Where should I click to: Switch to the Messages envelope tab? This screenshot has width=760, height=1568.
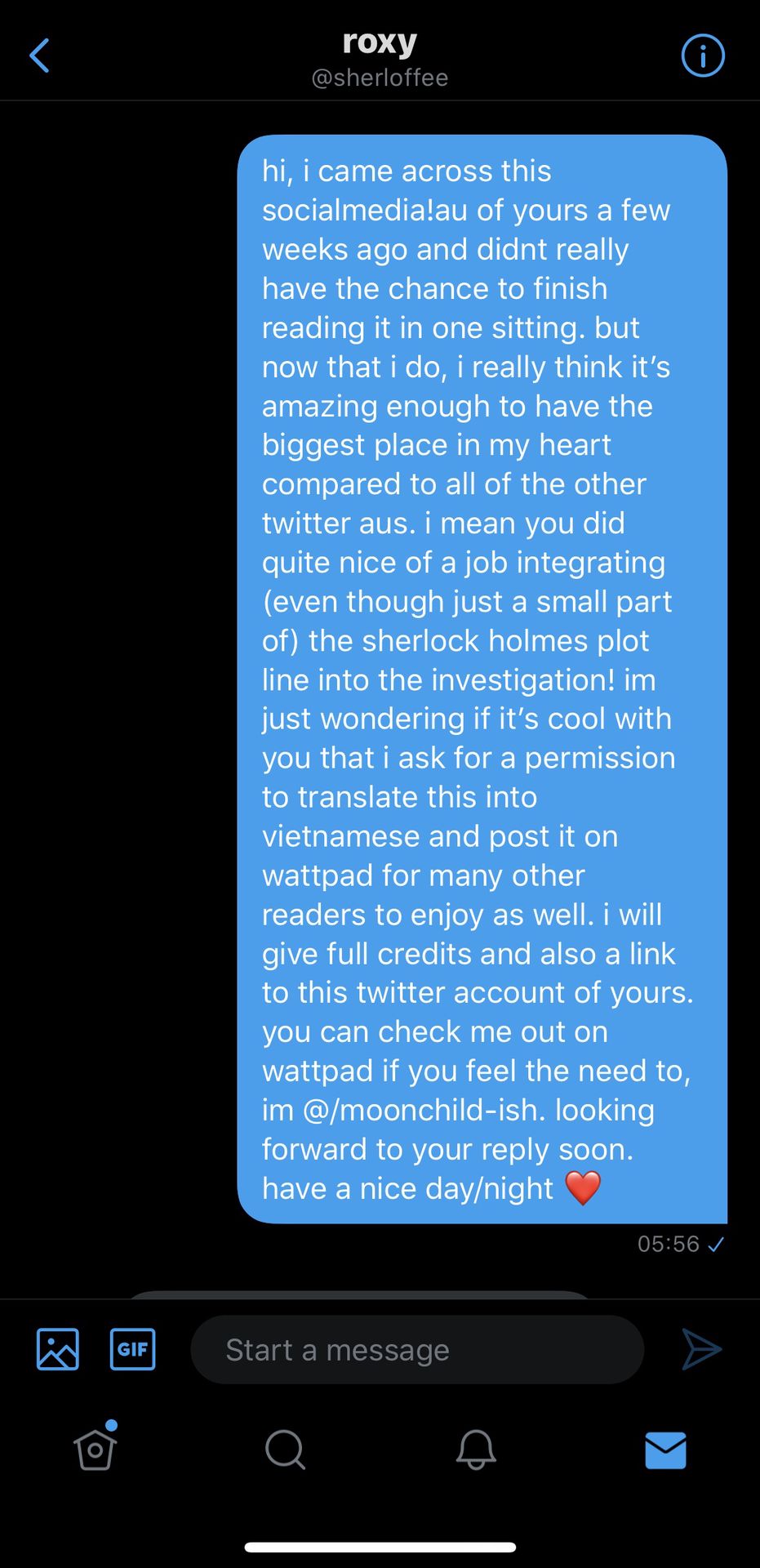point(665,1450)
